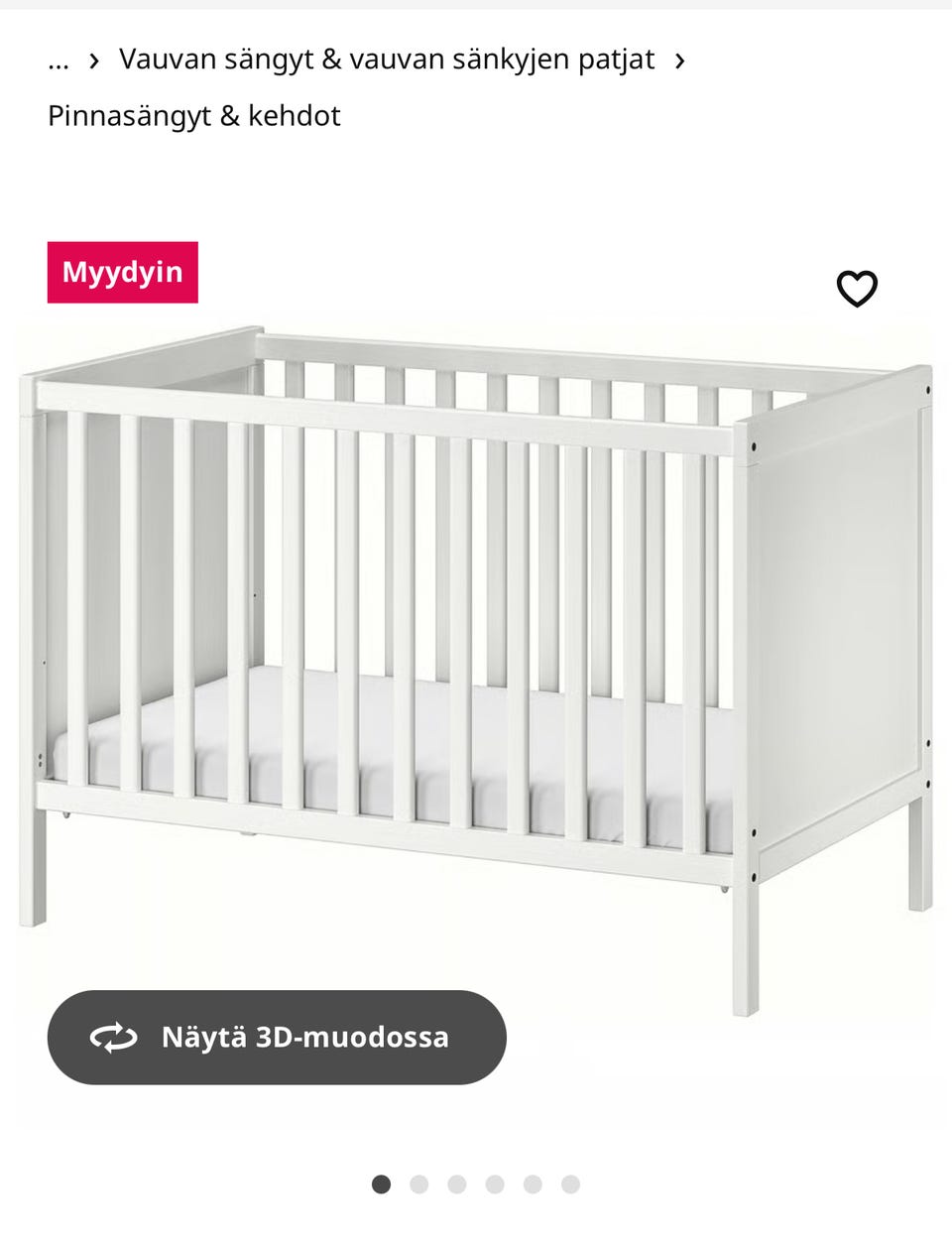
Task: Click the 3D rotation icon in the dark button
Action: coord(113,1037)
